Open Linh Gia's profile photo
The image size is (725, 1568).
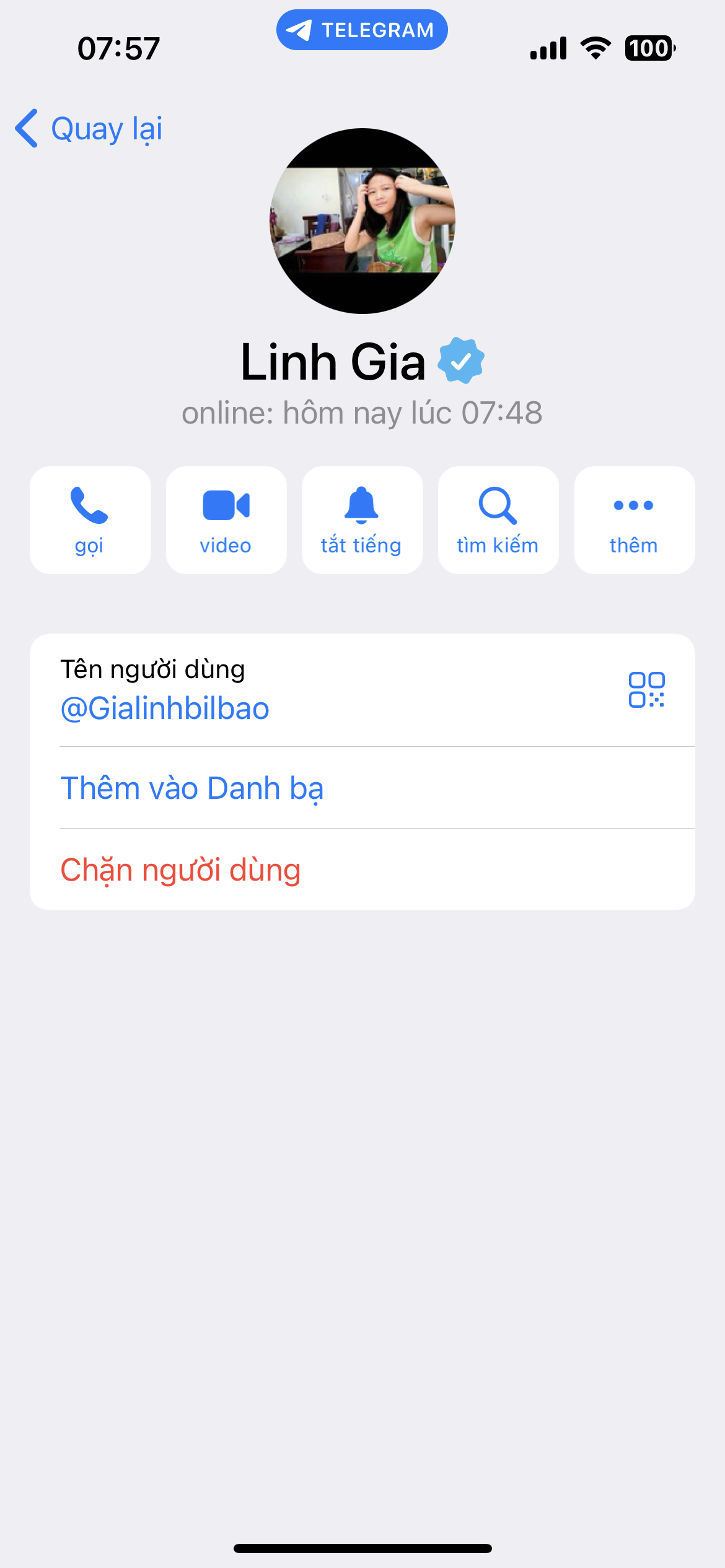click(x=362, y=221)
